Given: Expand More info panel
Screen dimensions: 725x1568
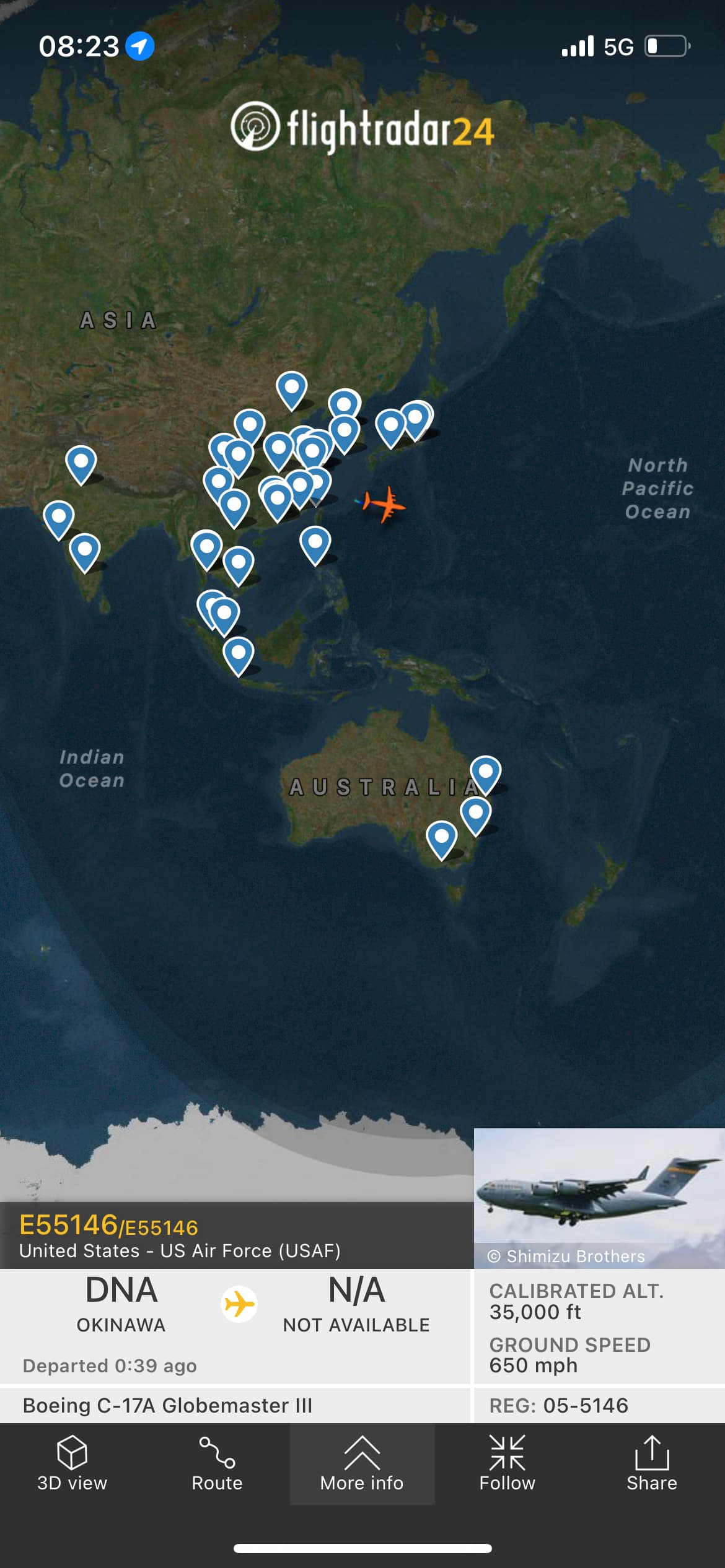Looking at the screenshot, I should click(x=362, y=1464).
